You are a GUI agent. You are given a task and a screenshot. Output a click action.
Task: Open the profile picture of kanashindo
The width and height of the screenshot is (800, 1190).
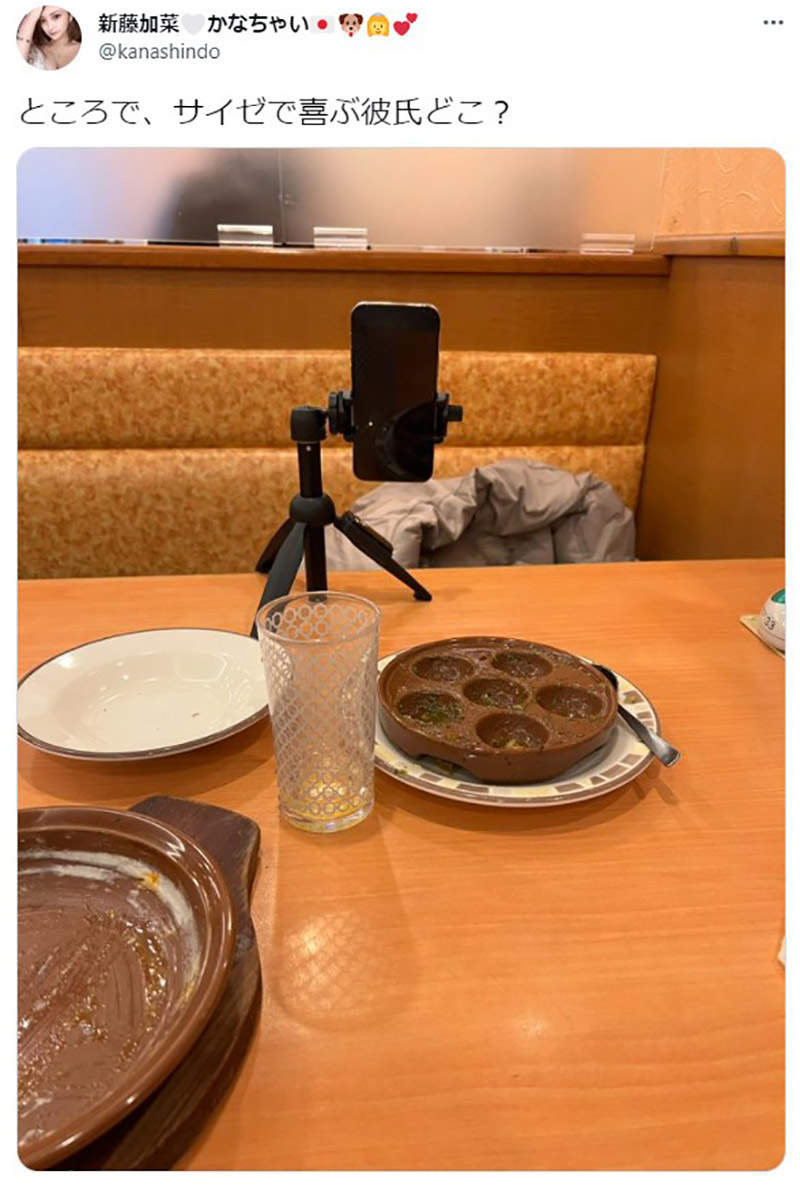tap(48, 37)
